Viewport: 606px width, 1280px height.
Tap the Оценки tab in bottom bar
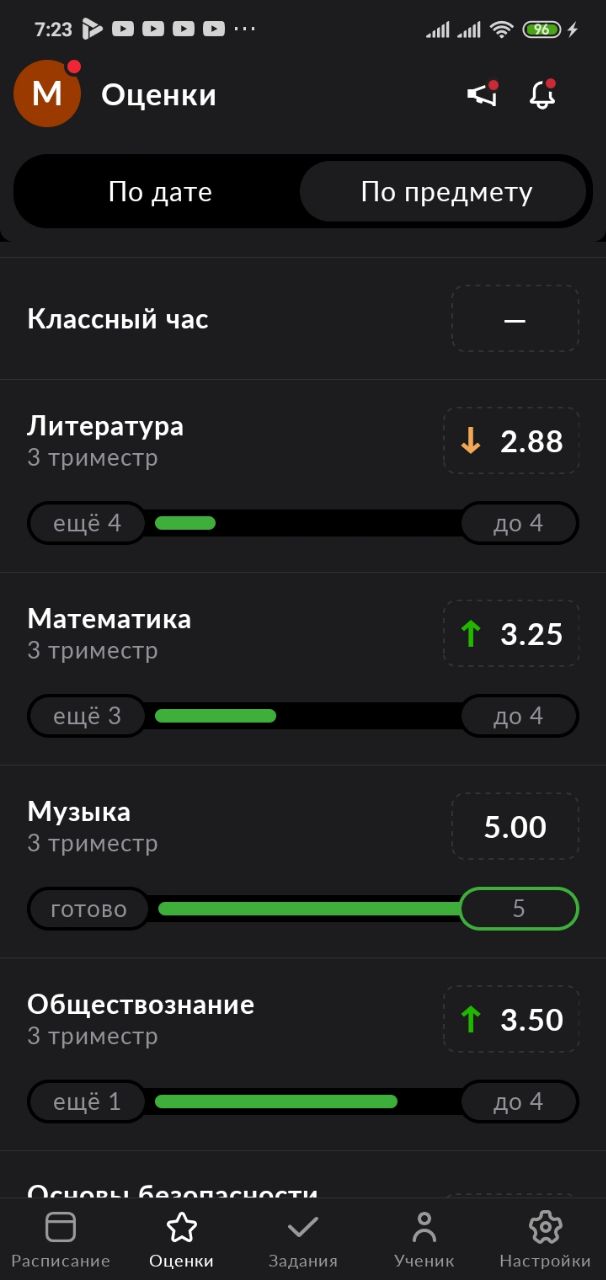tap(182, 1239)
